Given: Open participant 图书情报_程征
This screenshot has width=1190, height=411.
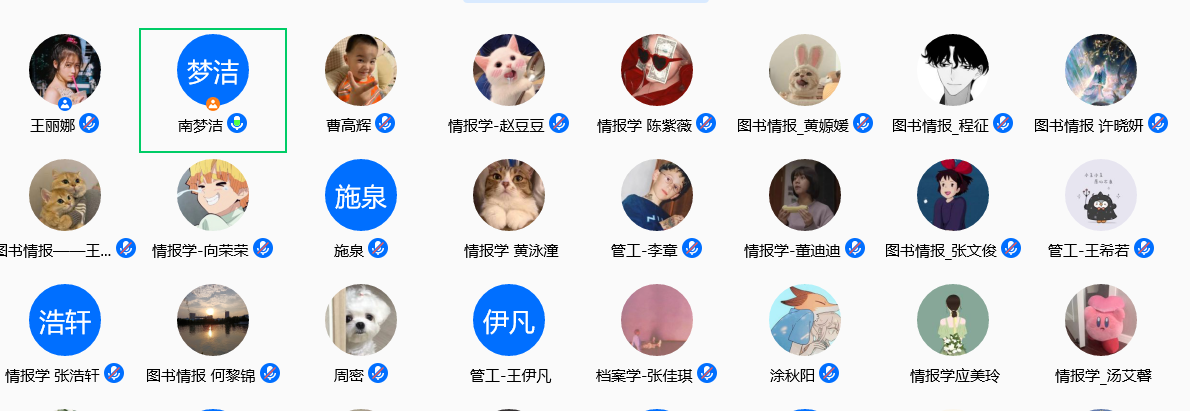Looking at the screenshot, I should 953,70.
